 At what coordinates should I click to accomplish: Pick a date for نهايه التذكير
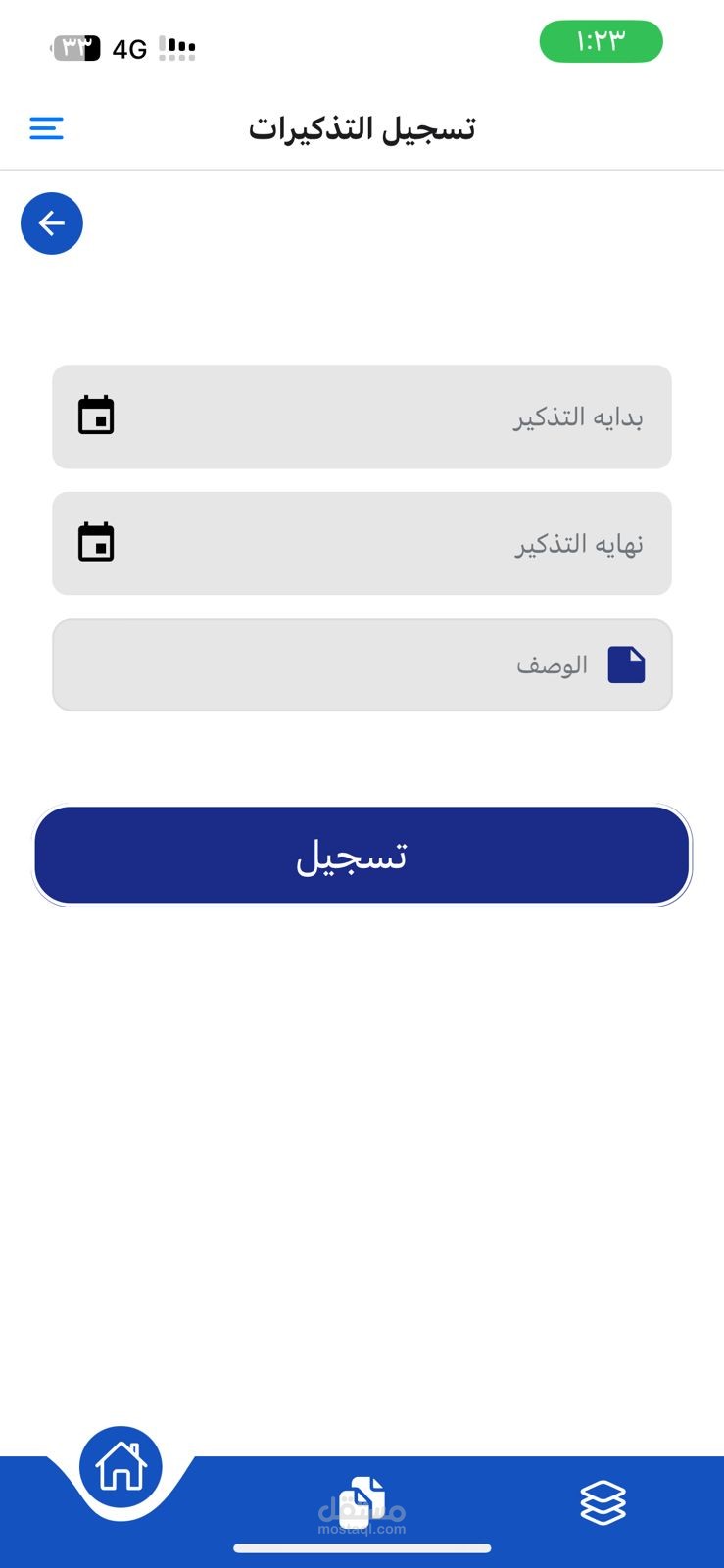(96, 543)
